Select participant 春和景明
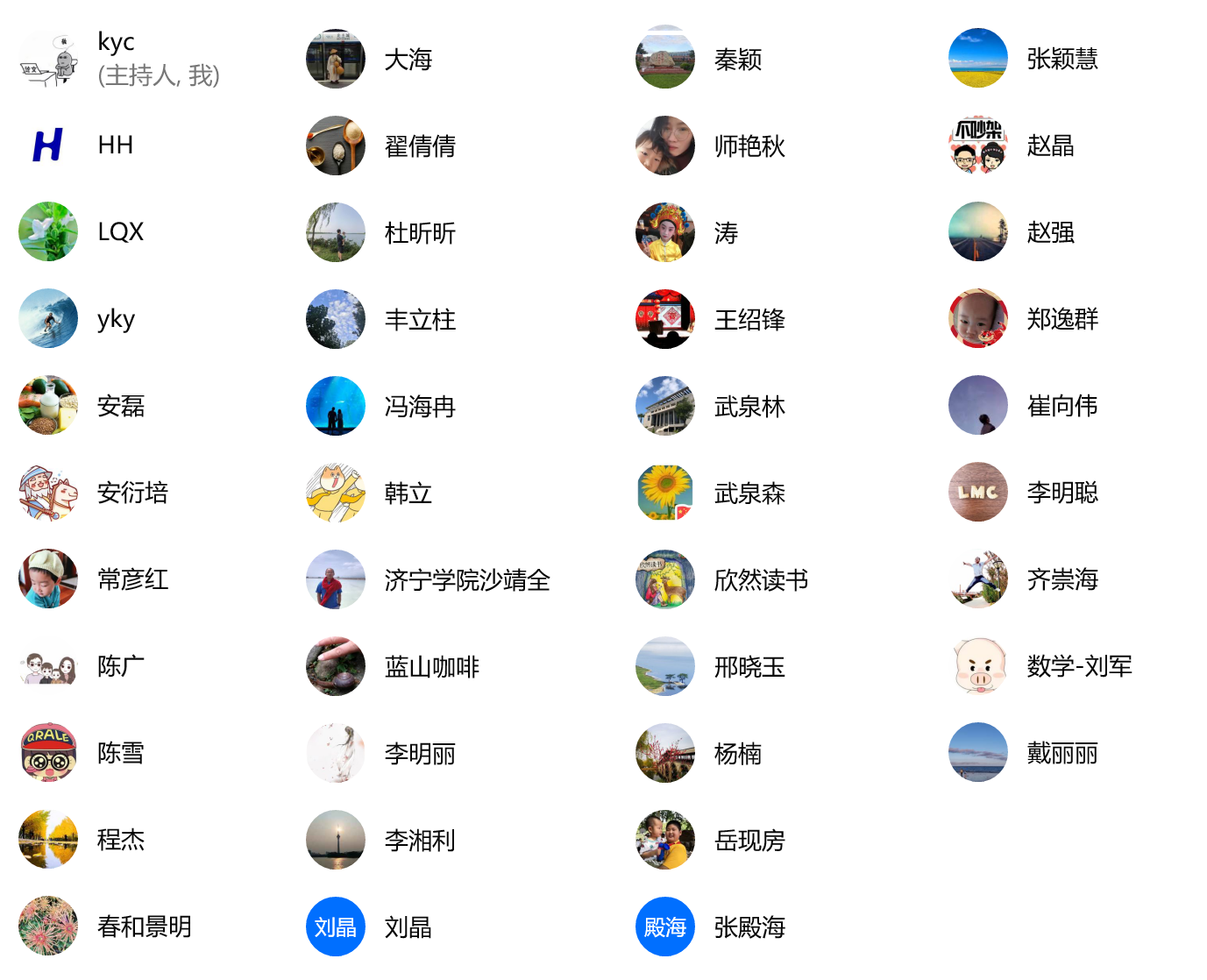This screenshot has height=980, width=1207. (144, 927)
